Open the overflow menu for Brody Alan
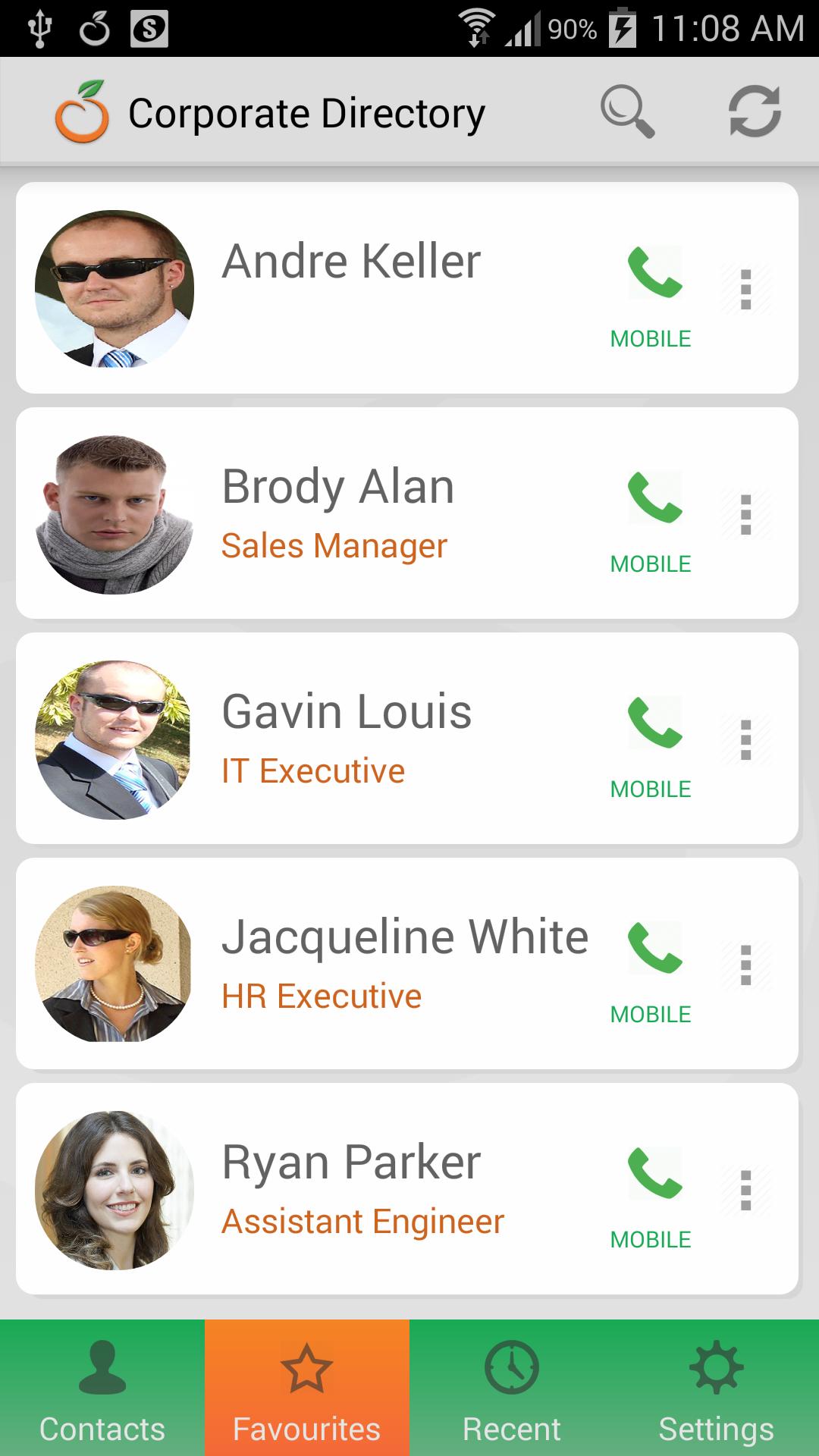This screenshot has width=819, height=1456. (745, 515)
